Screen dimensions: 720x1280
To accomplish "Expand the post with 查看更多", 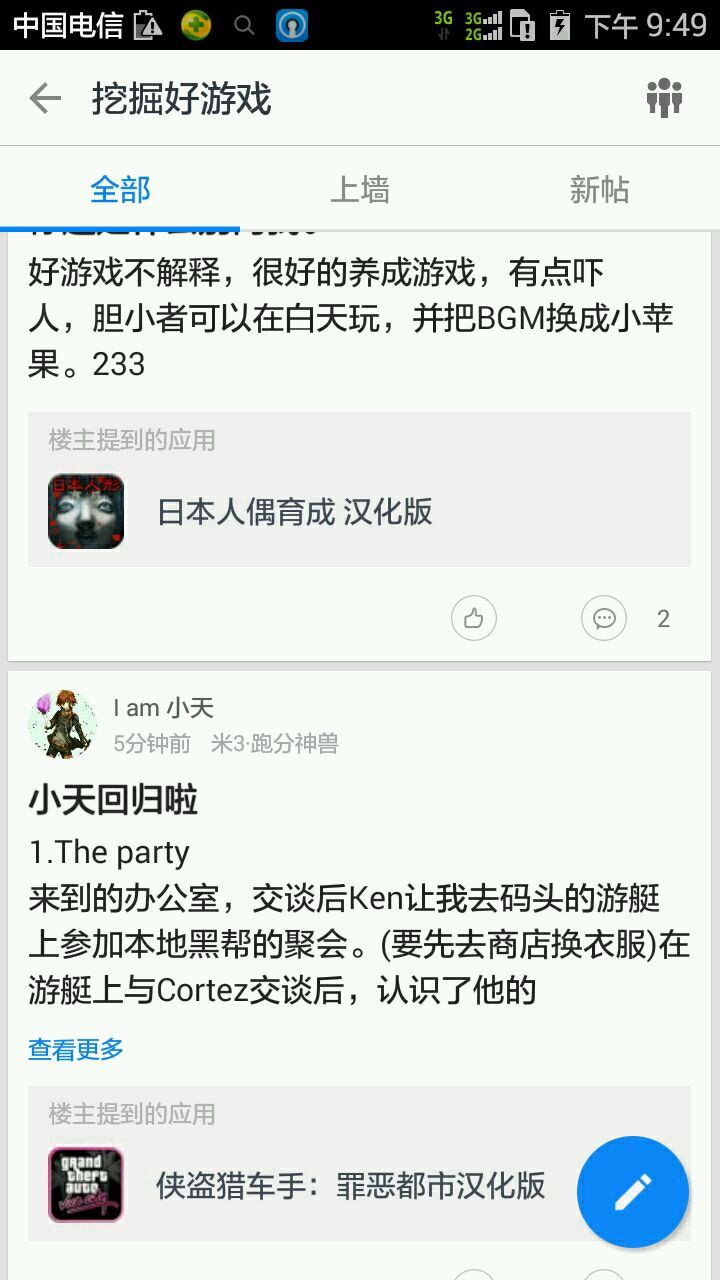I will [x=76, y=1049].
